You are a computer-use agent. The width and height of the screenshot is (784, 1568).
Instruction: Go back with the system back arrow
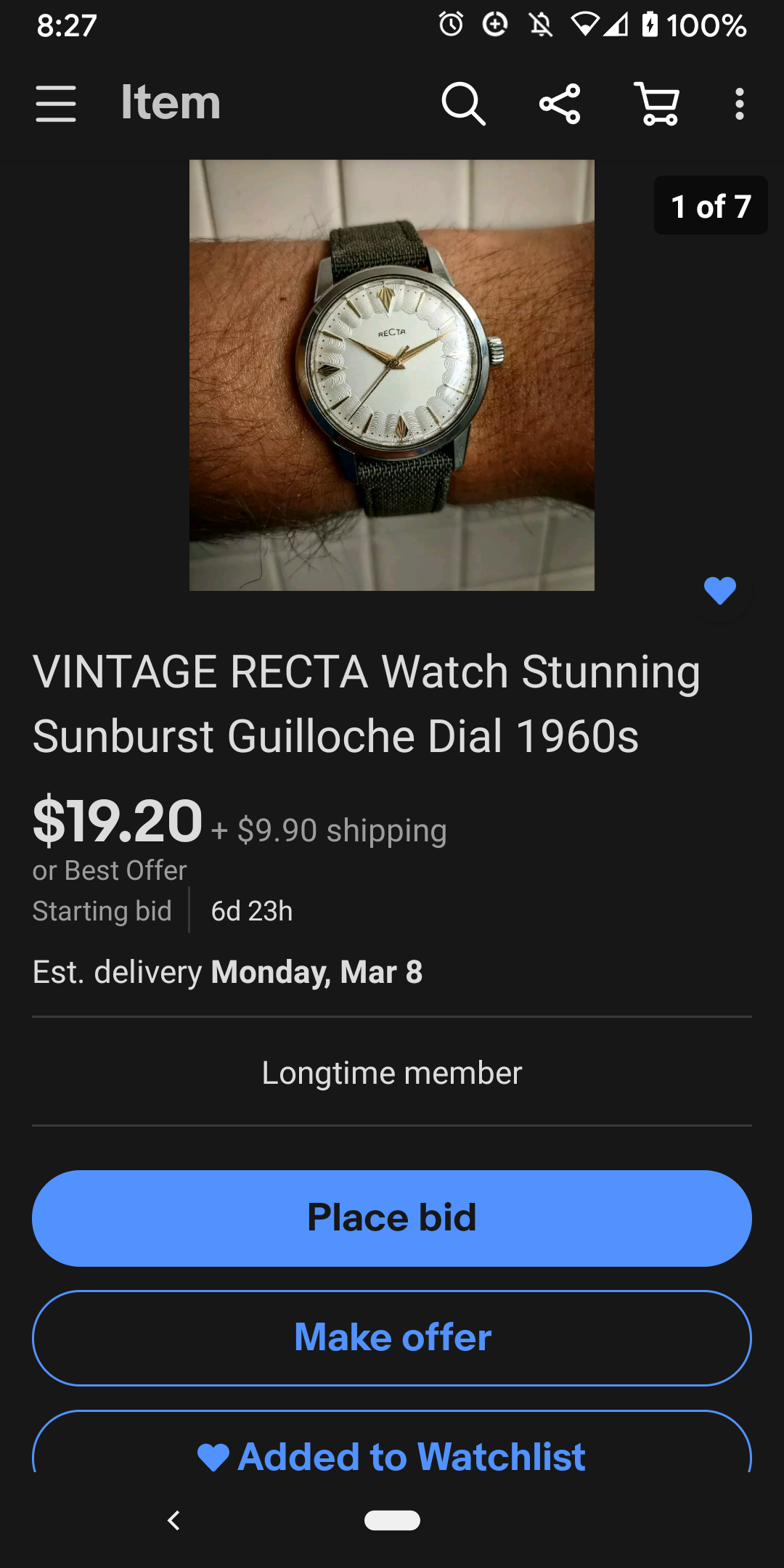point(173,1520)
